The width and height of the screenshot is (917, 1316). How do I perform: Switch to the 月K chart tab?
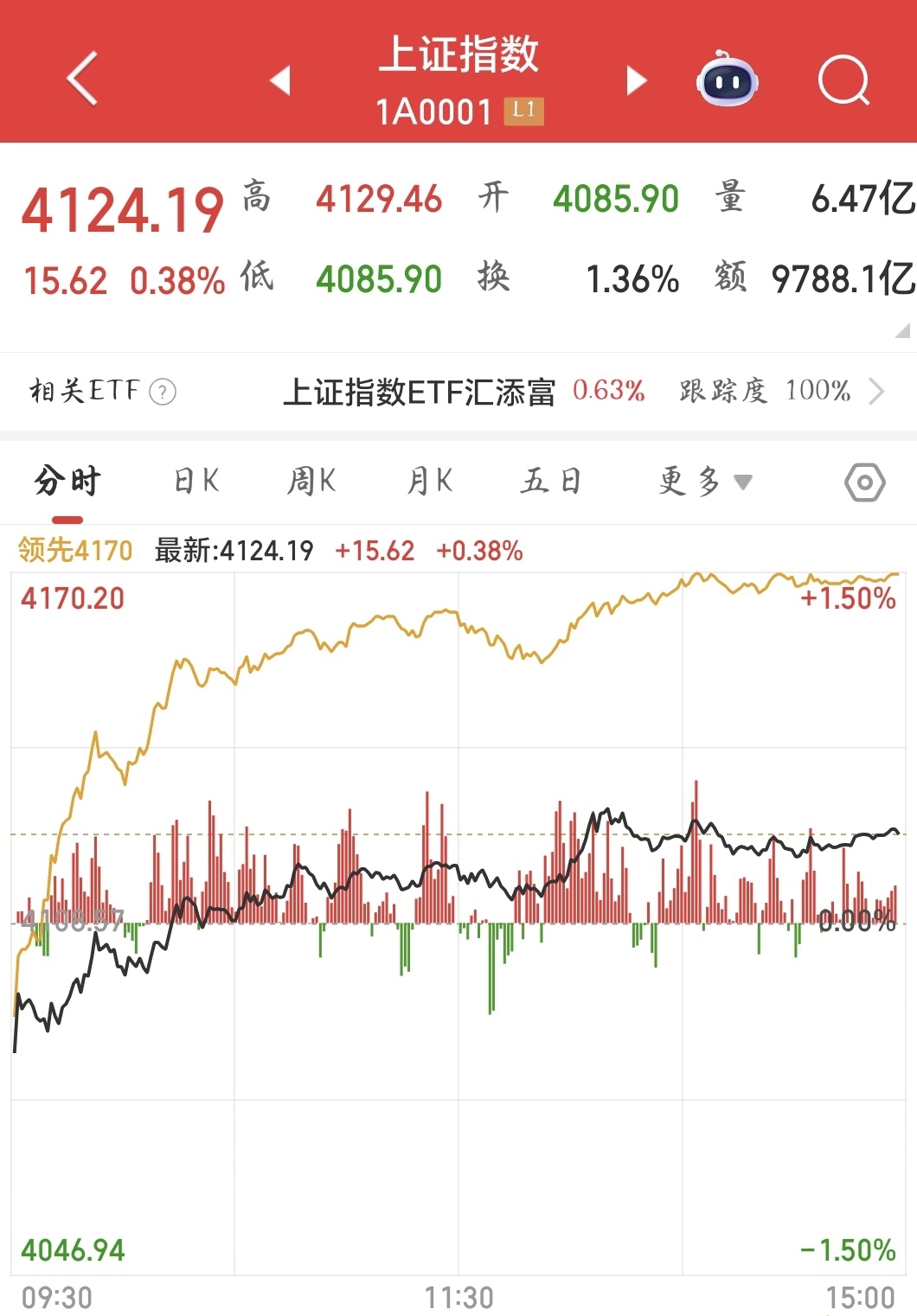tap(430, 481)
